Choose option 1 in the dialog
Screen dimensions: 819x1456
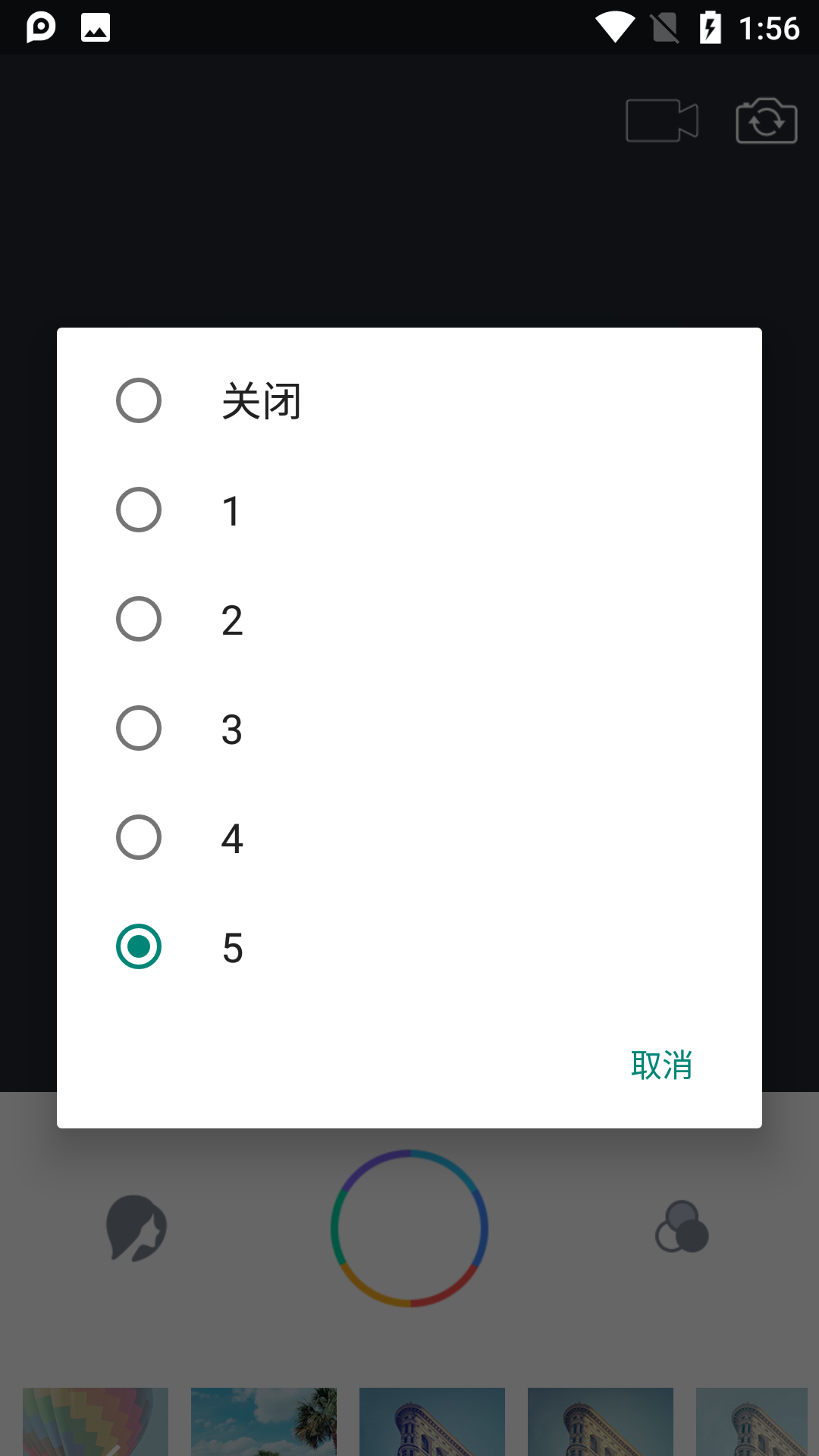point(409,510)
